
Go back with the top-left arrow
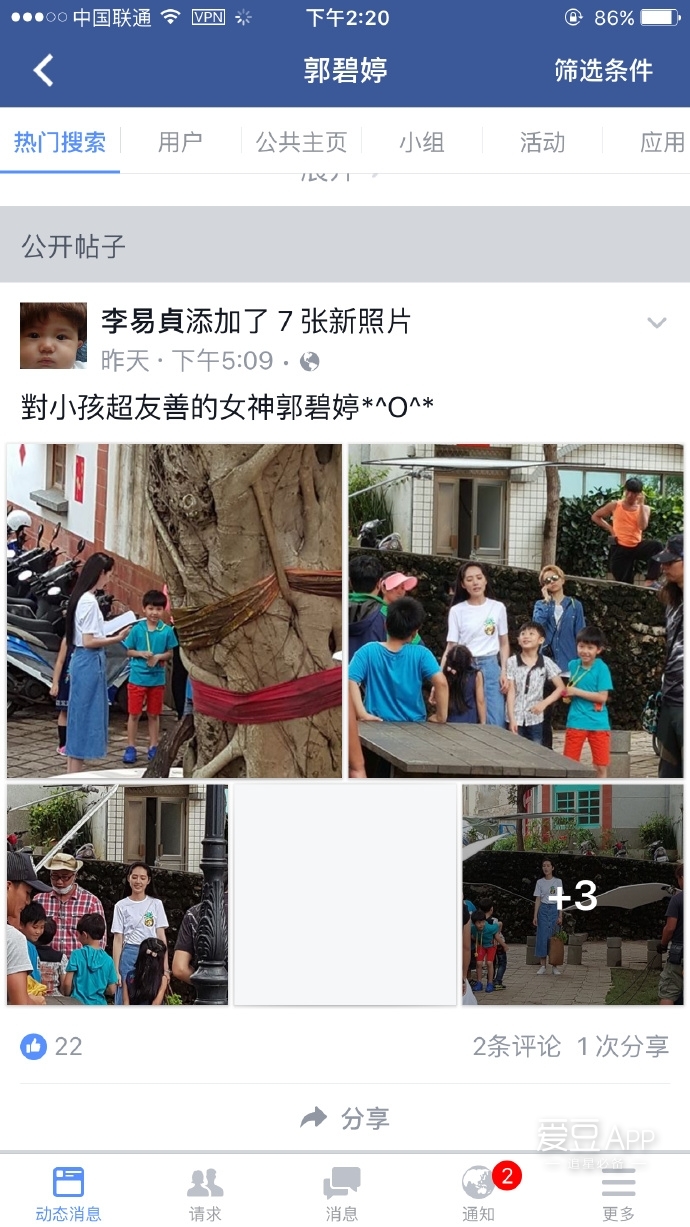[x=43, y=70]
